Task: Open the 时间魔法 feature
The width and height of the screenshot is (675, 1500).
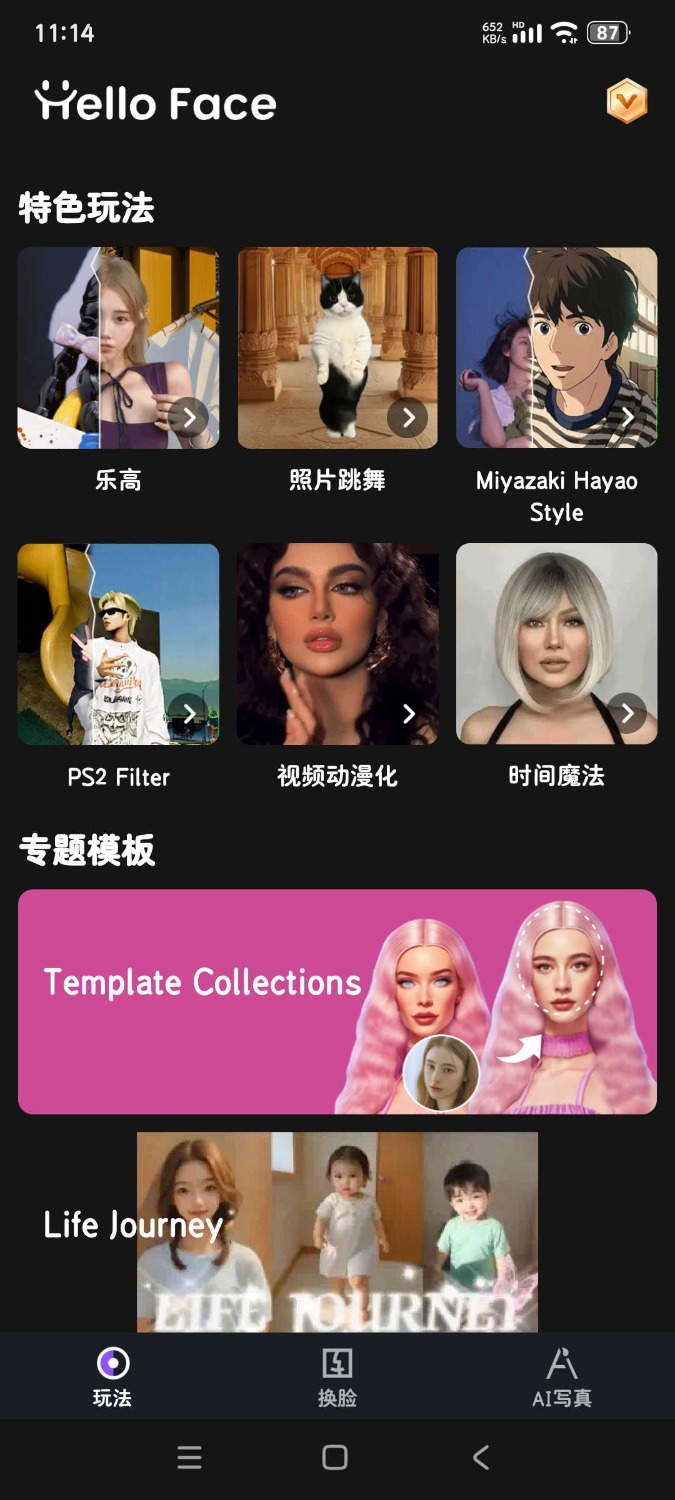Action: pos(557,644)
